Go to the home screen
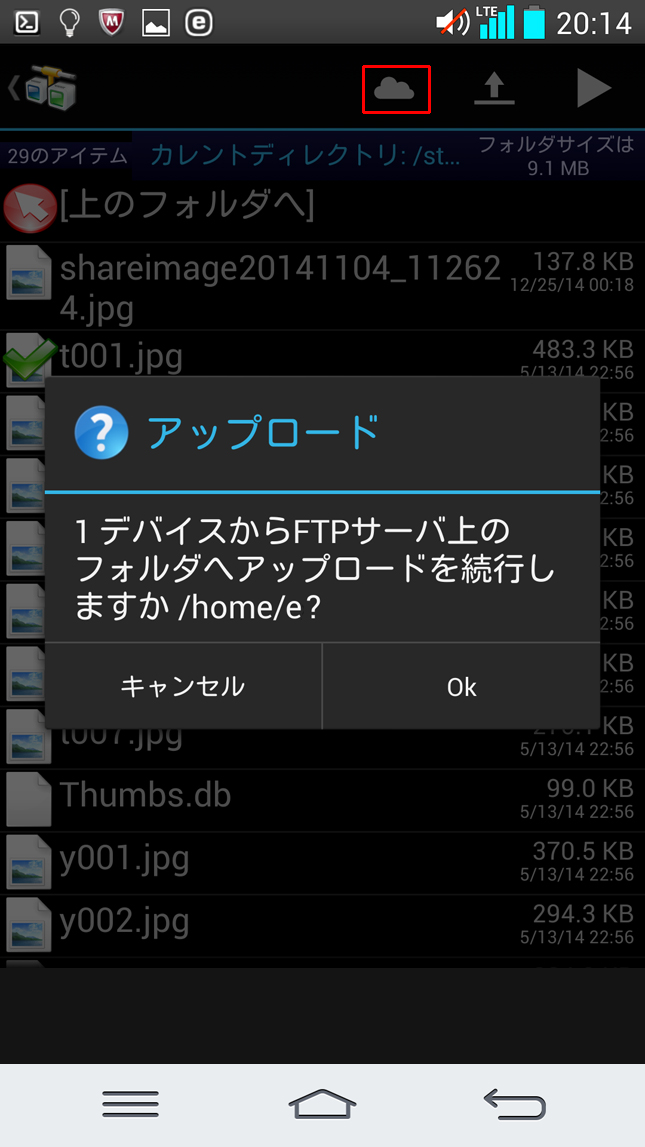645x1147 pixels. pyautogui.click(x=322, y=1103)
